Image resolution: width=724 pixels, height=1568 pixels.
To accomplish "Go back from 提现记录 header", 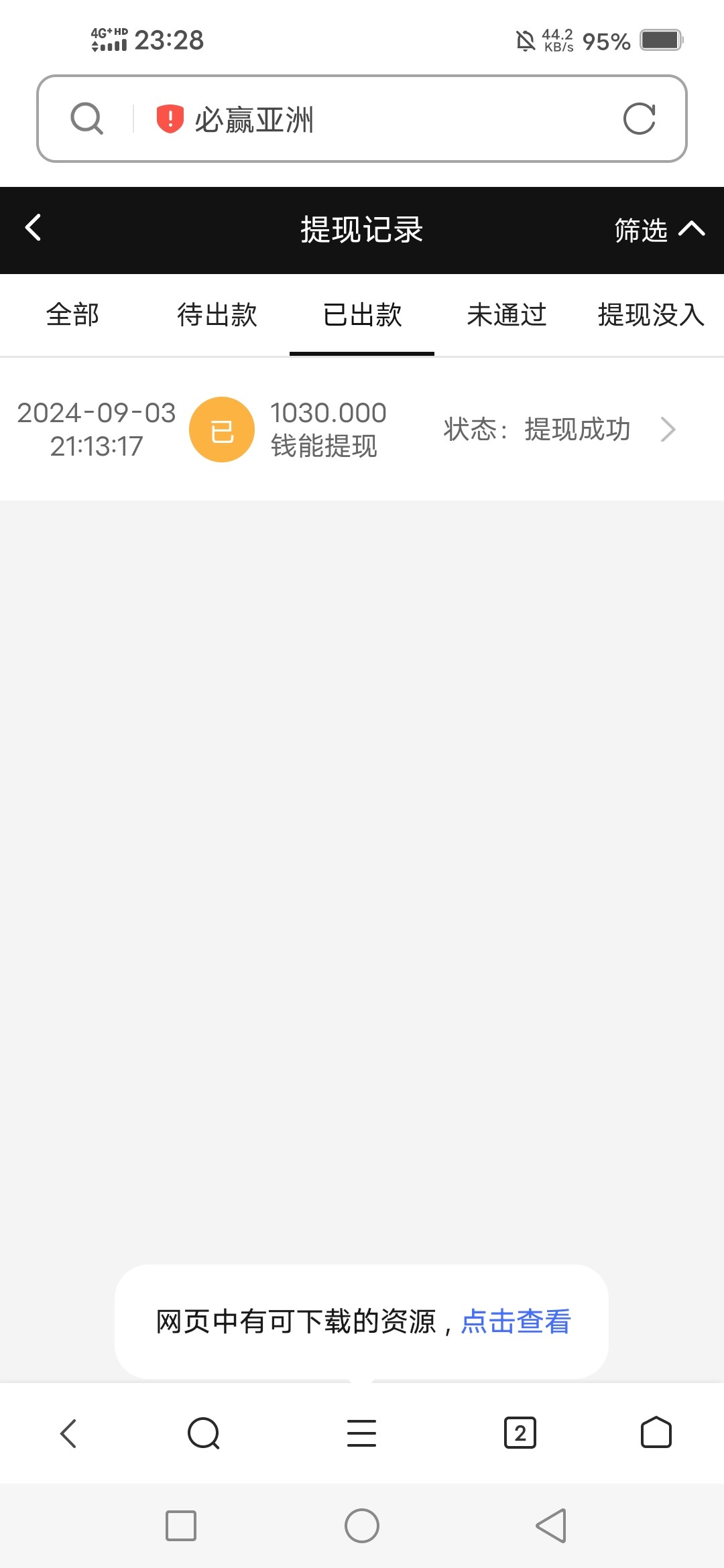I will 33,228.
